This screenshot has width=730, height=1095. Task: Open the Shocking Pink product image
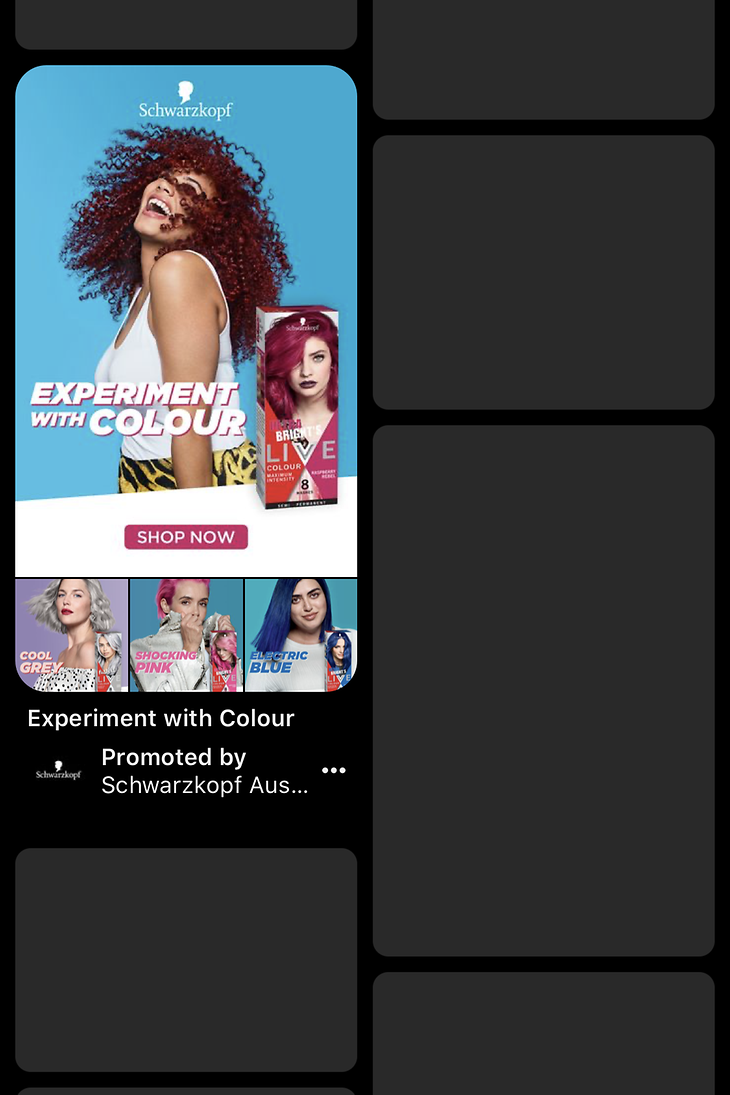[x=186, y=635]
